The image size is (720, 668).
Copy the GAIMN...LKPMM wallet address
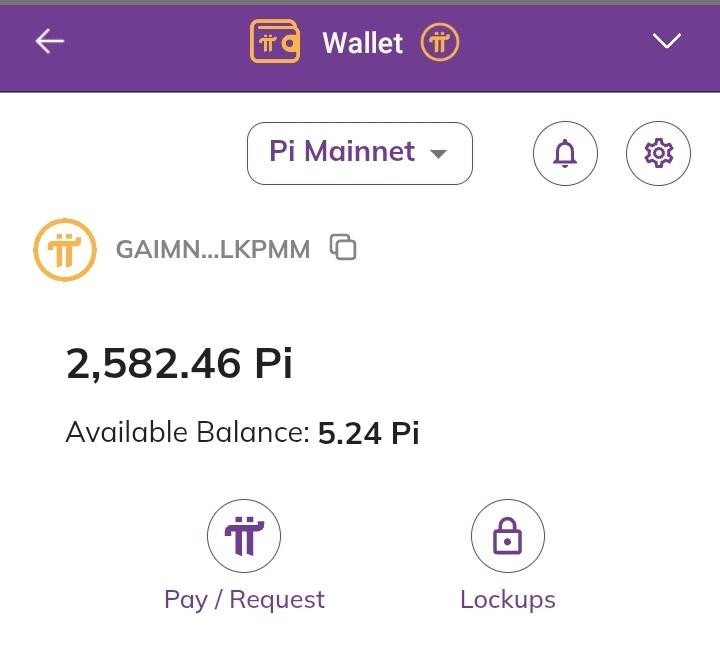343,248
